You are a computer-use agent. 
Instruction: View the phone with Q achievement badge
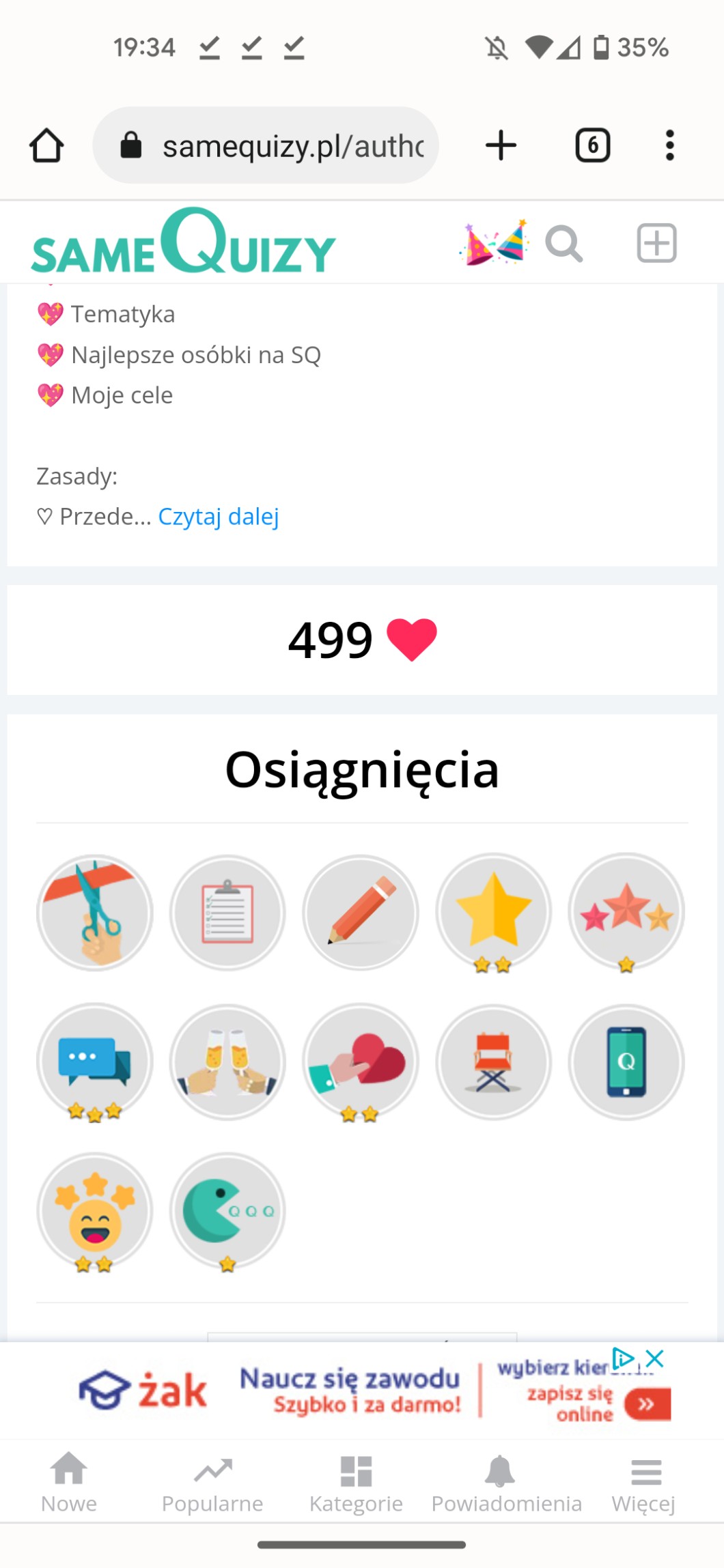[626, 1061]
